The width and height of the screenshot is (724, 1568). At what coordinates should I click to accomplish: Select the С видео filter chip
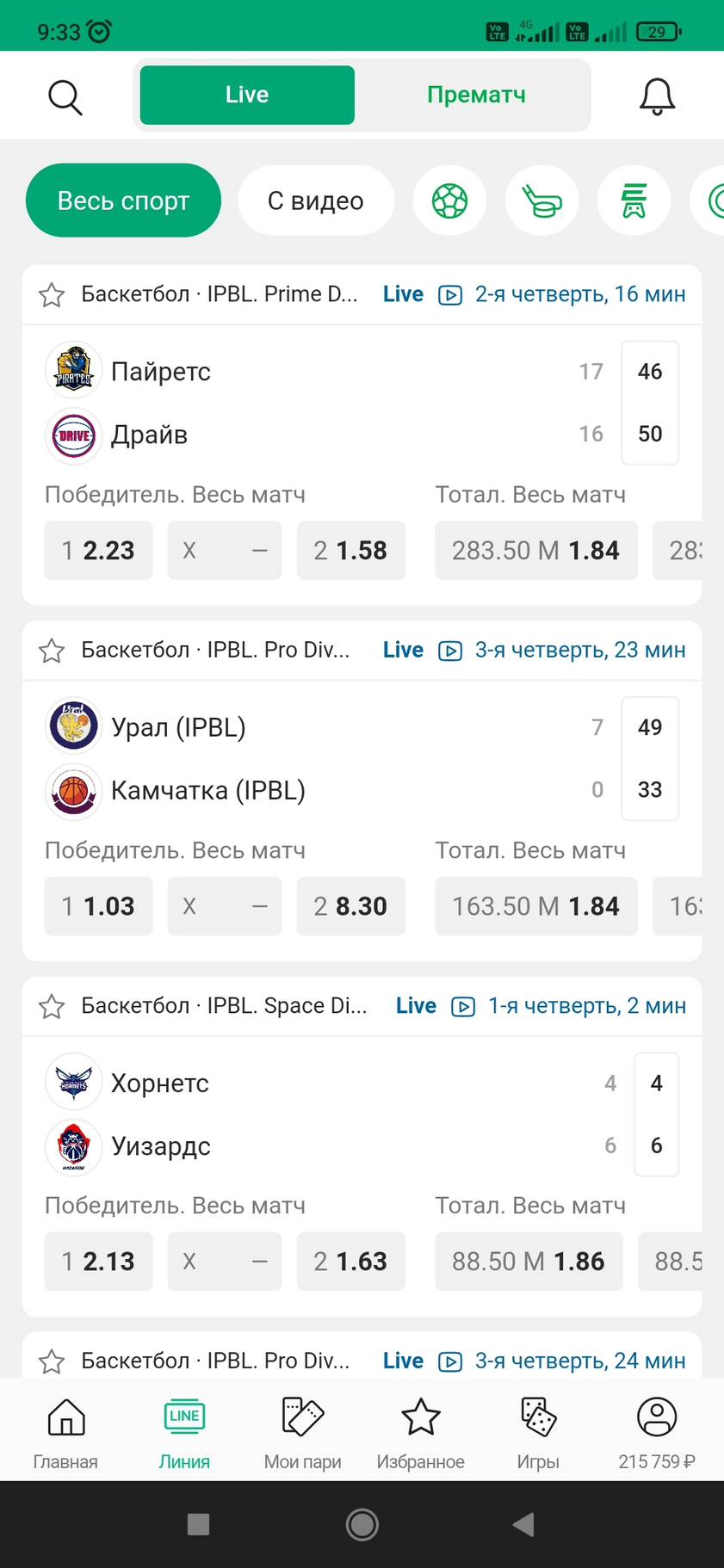point(316,201)
